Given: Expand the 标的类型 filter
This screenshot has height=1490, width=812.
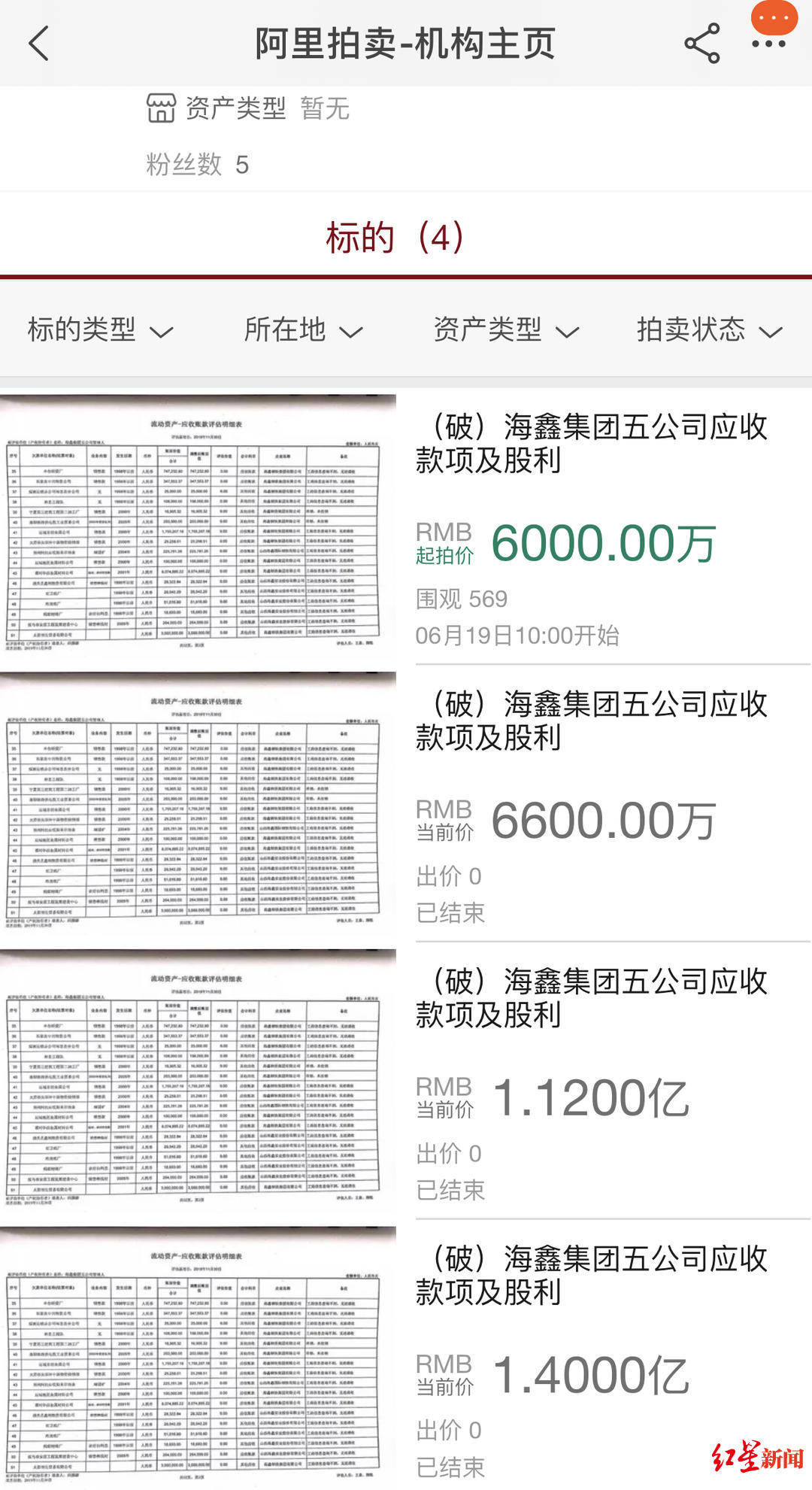Looking at the screenshot, I should [x=100, y=329].
